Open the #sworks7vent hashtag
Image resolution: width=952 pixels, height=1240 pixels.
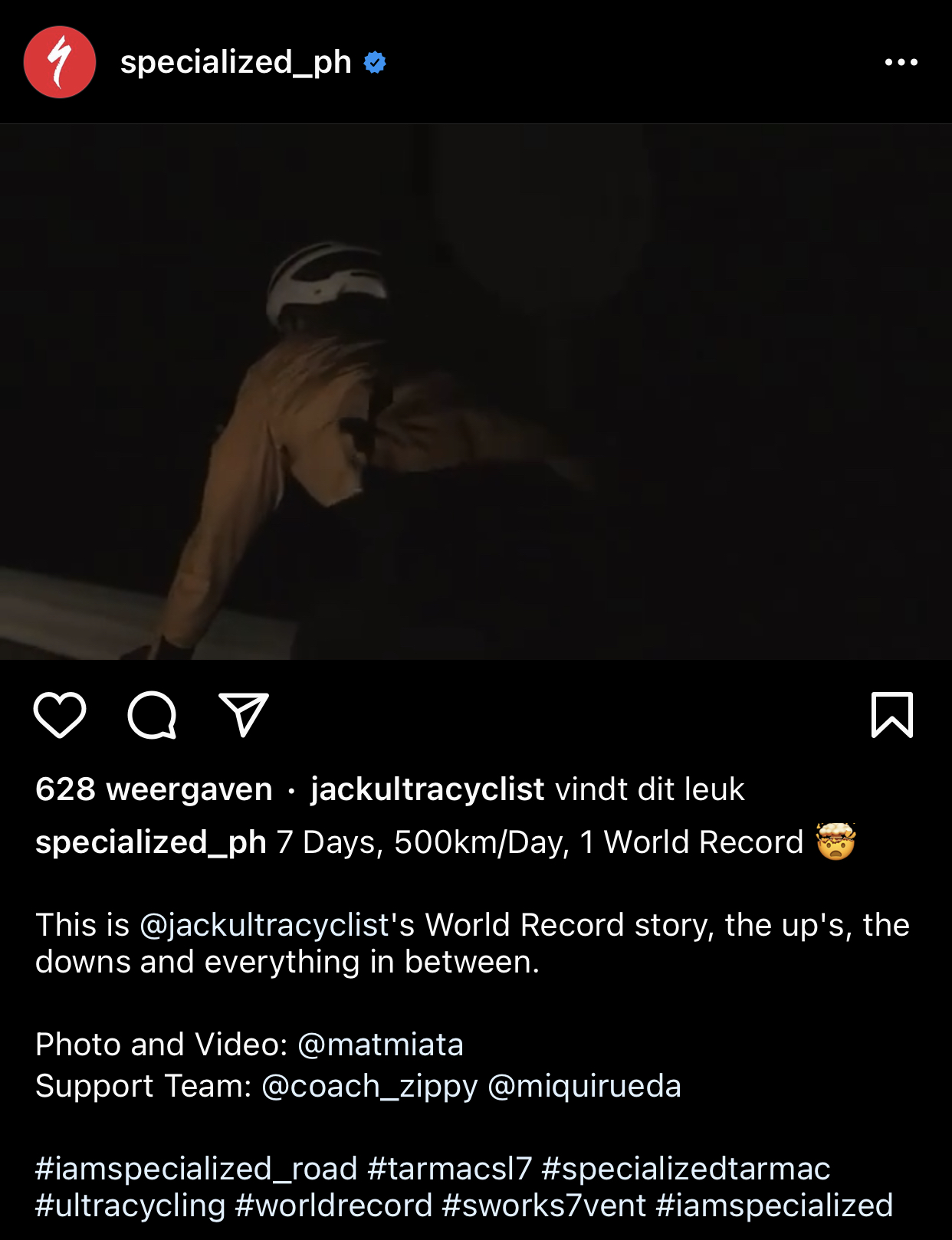tap(544, 1206)
